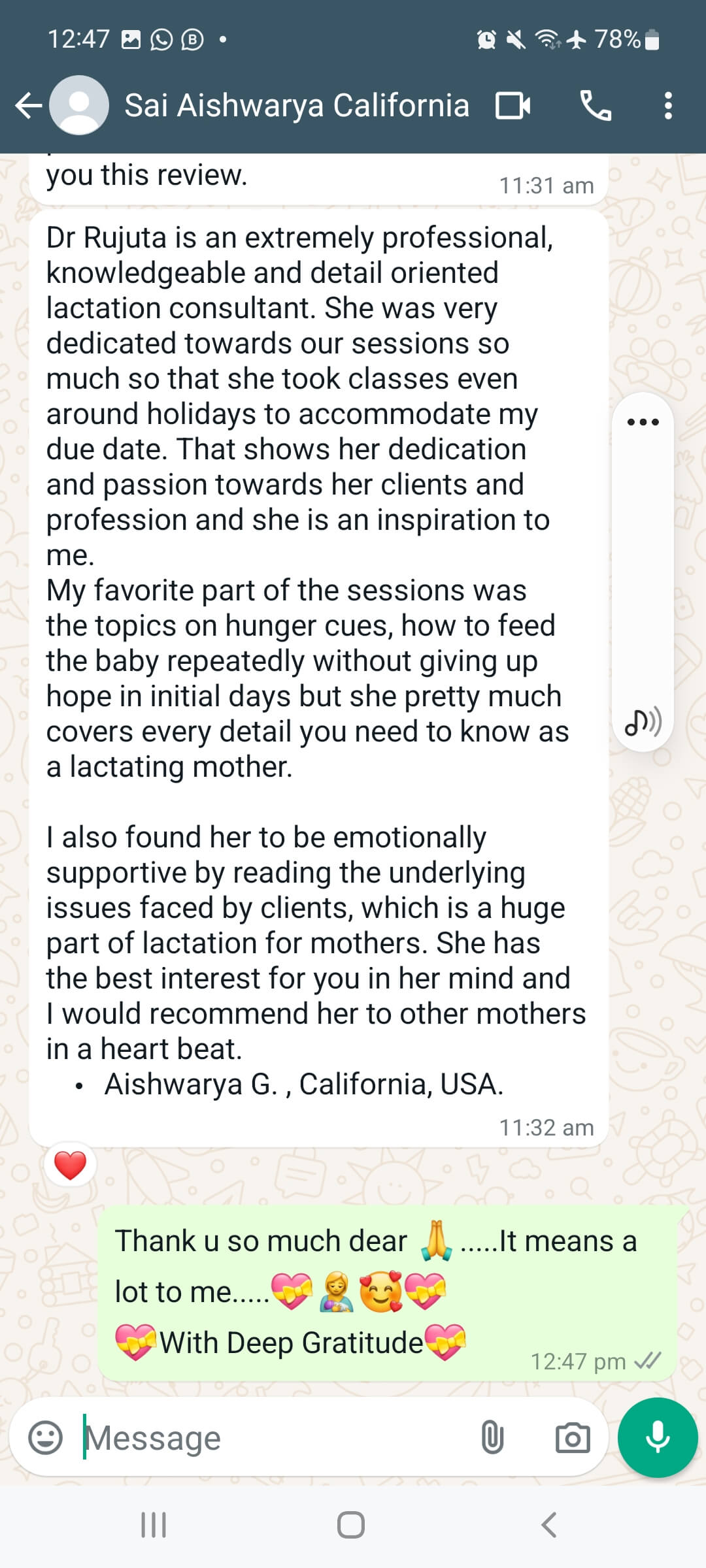Open the camera to send a photo
Viewport: 706px width, 1568px height.
pyautogui.click(x=573, y=1438)
